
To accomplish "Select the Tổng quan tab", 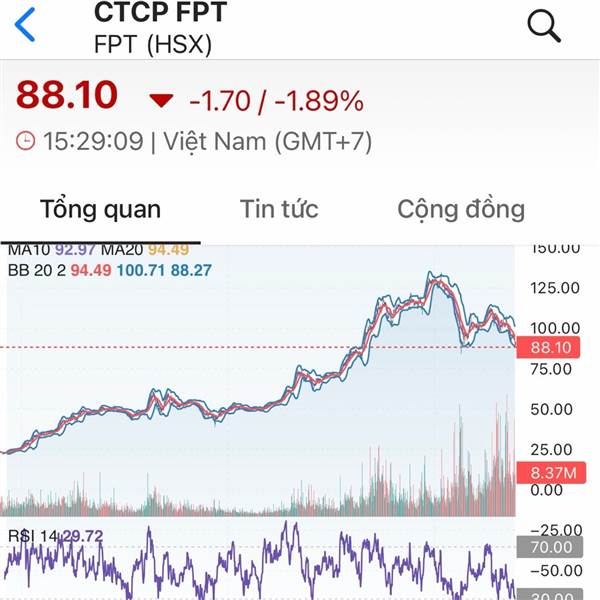I will [x=101, y=209].
